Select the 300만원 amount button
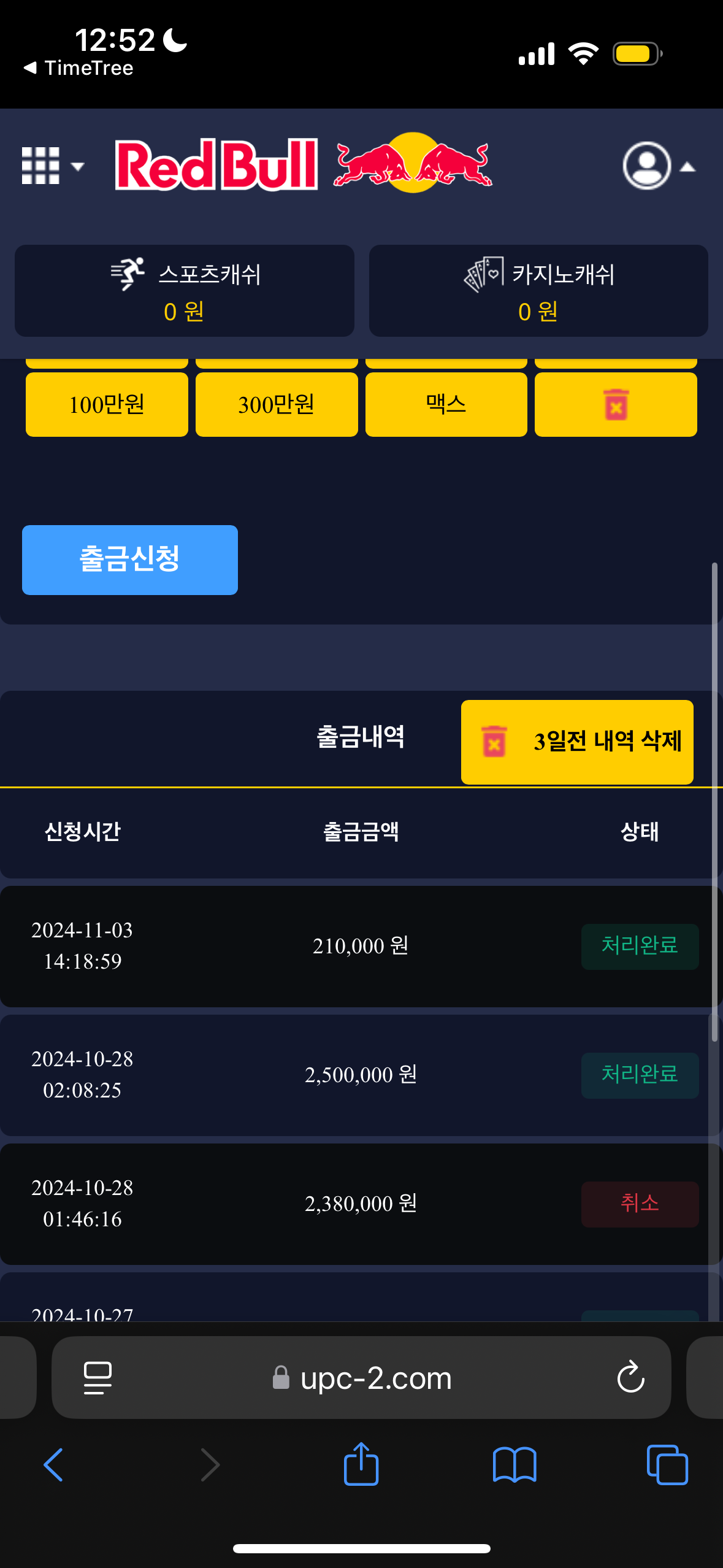Image resolution: width=723 pixels, height=1568 pixels. point(277,404)
